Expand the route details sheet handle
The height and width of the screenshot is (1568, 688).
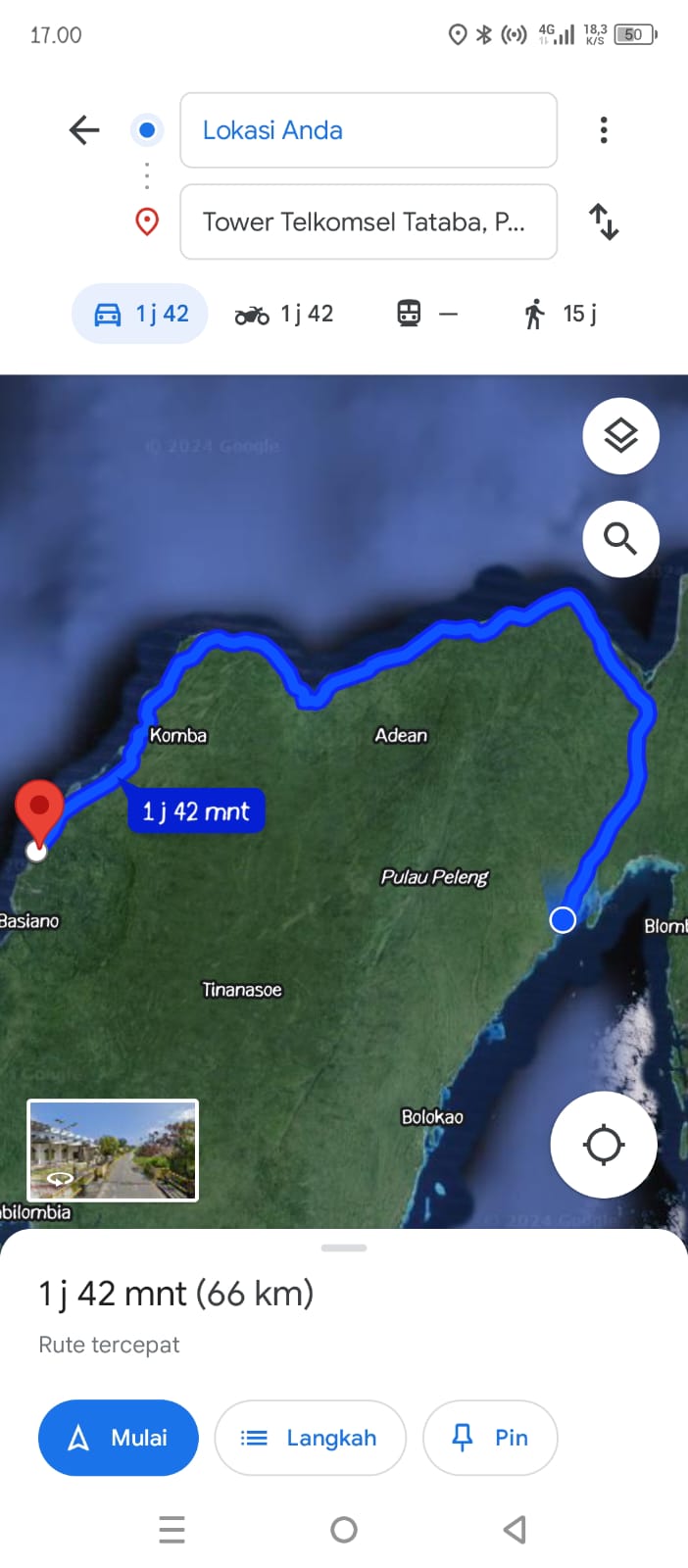[x=344, y=1248]
